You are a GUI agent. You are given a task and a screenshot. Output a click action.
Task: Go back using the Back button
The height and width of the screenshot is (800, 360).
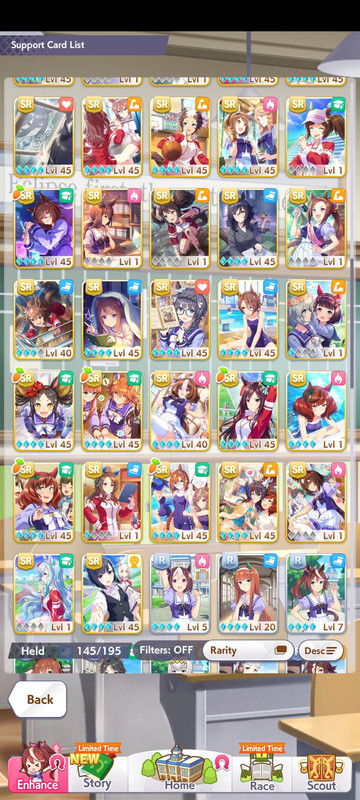click(x=38, y=699)
